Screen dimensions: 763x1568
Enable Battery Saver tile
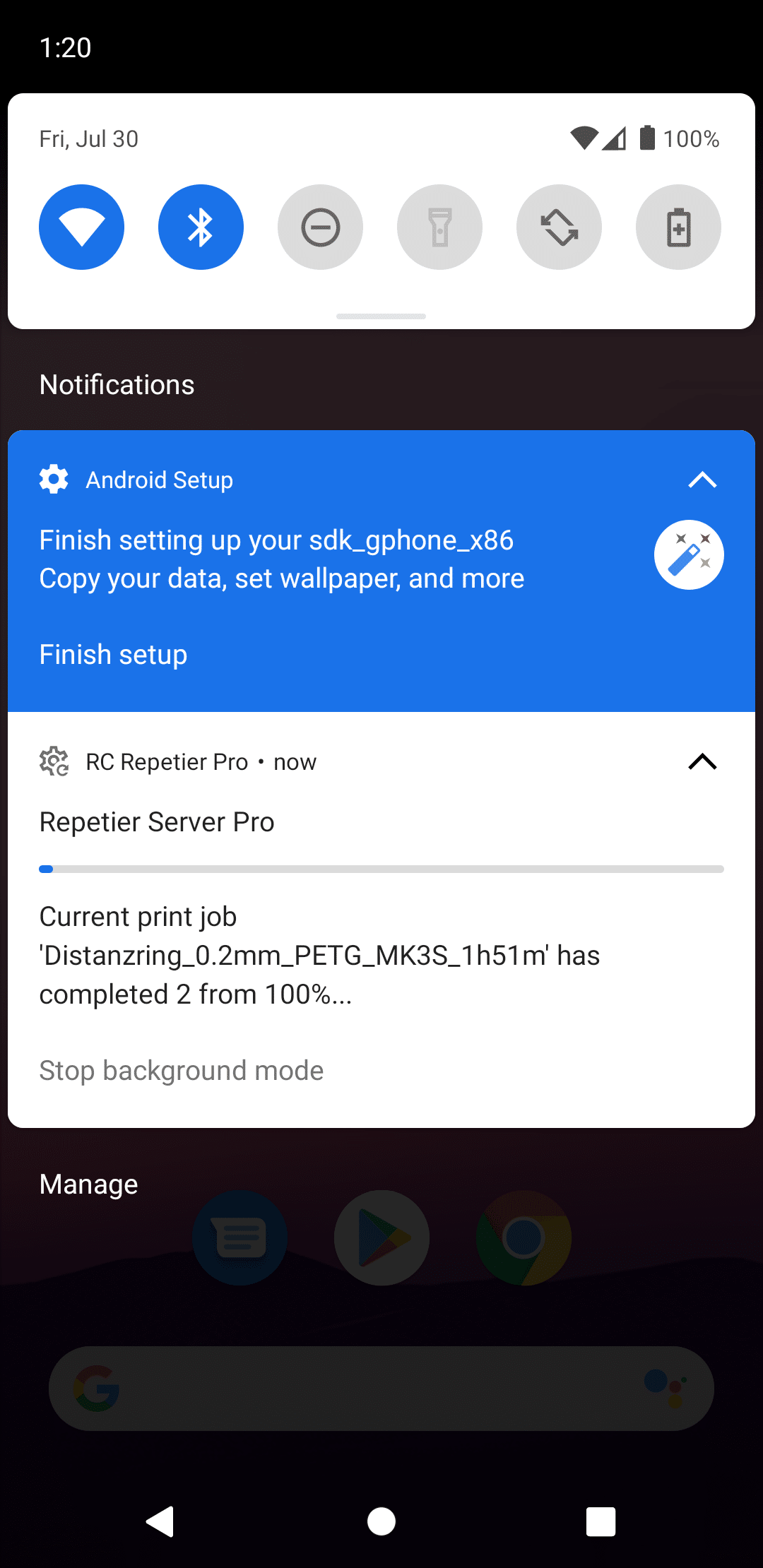pos(678,227)
